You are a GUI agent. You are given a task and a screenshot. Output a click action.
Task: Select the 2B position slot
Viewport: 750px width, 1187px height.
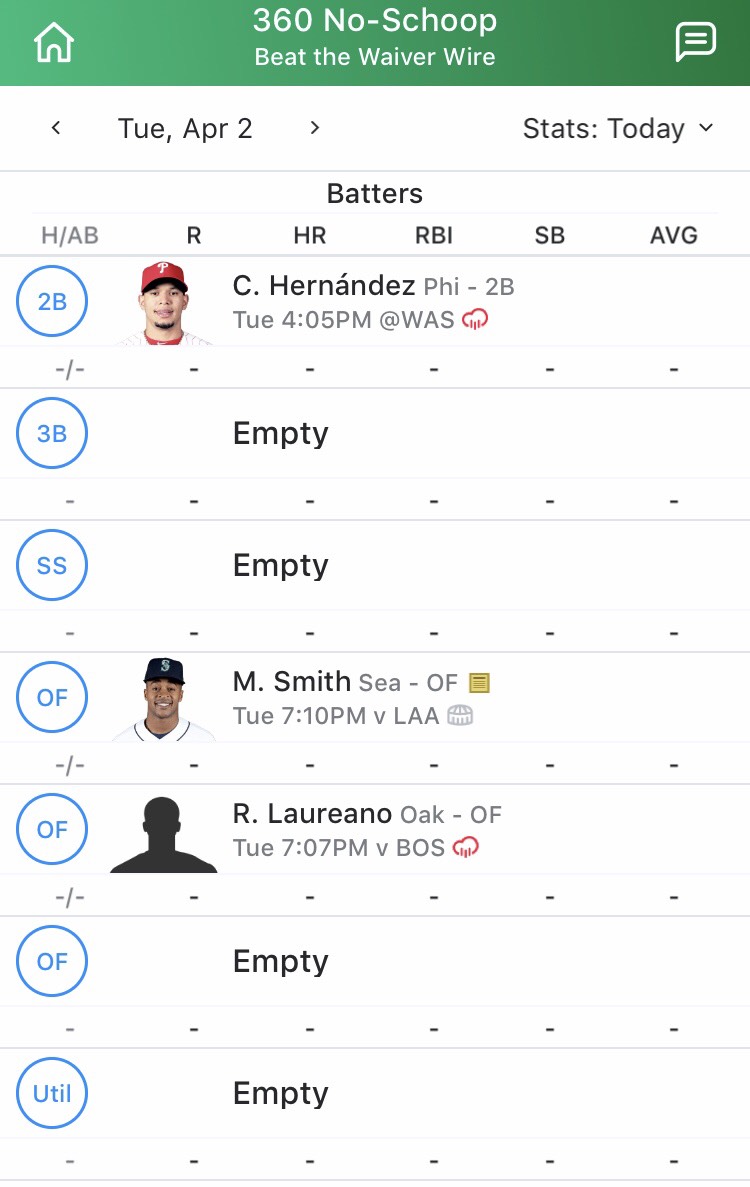pyautogui.click(x=52, y=301)
